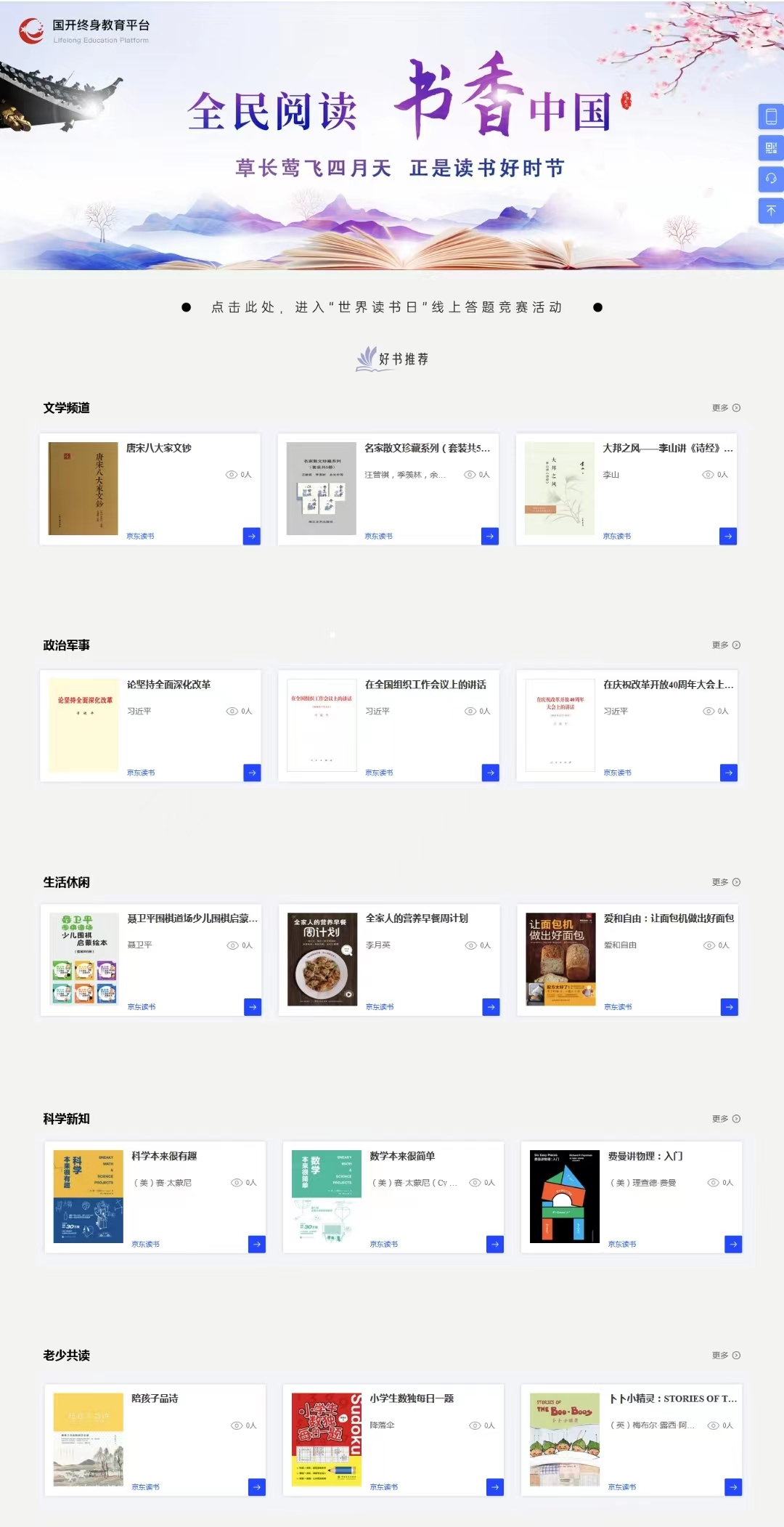Tap the arrow button on 陪孩子品诗

click(x=256, y=1487)
